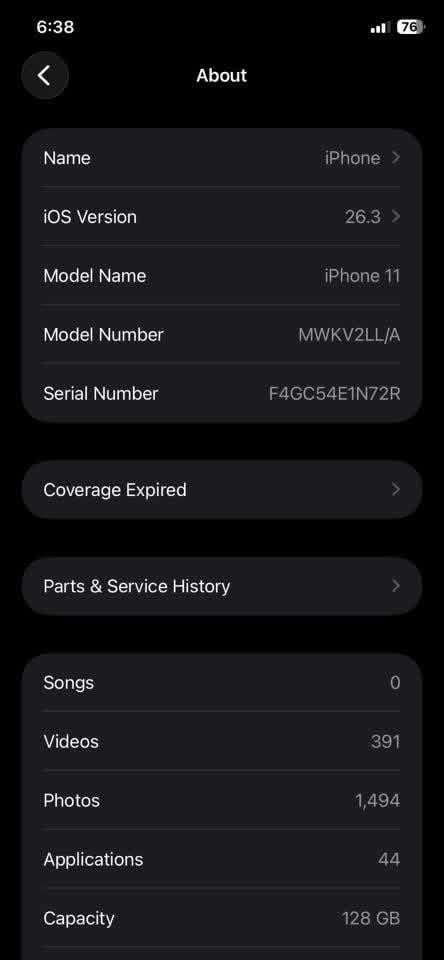Open the Coverage Expired row
This screenshot has width=444, height=960.
pos(222,490)
